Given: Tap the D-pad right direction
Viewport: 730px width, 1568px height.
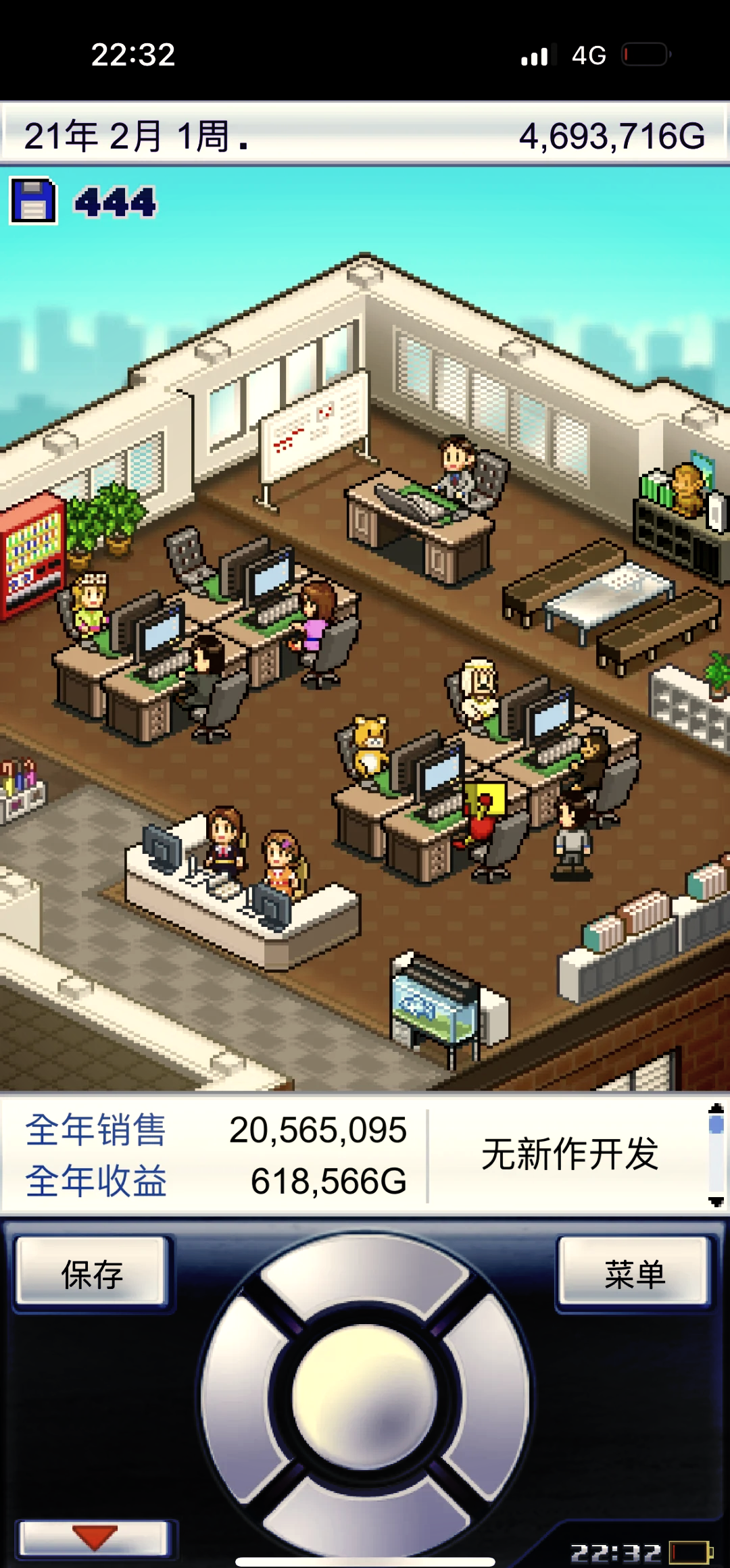Looking at the screenshot, I should coord(490,1396).
